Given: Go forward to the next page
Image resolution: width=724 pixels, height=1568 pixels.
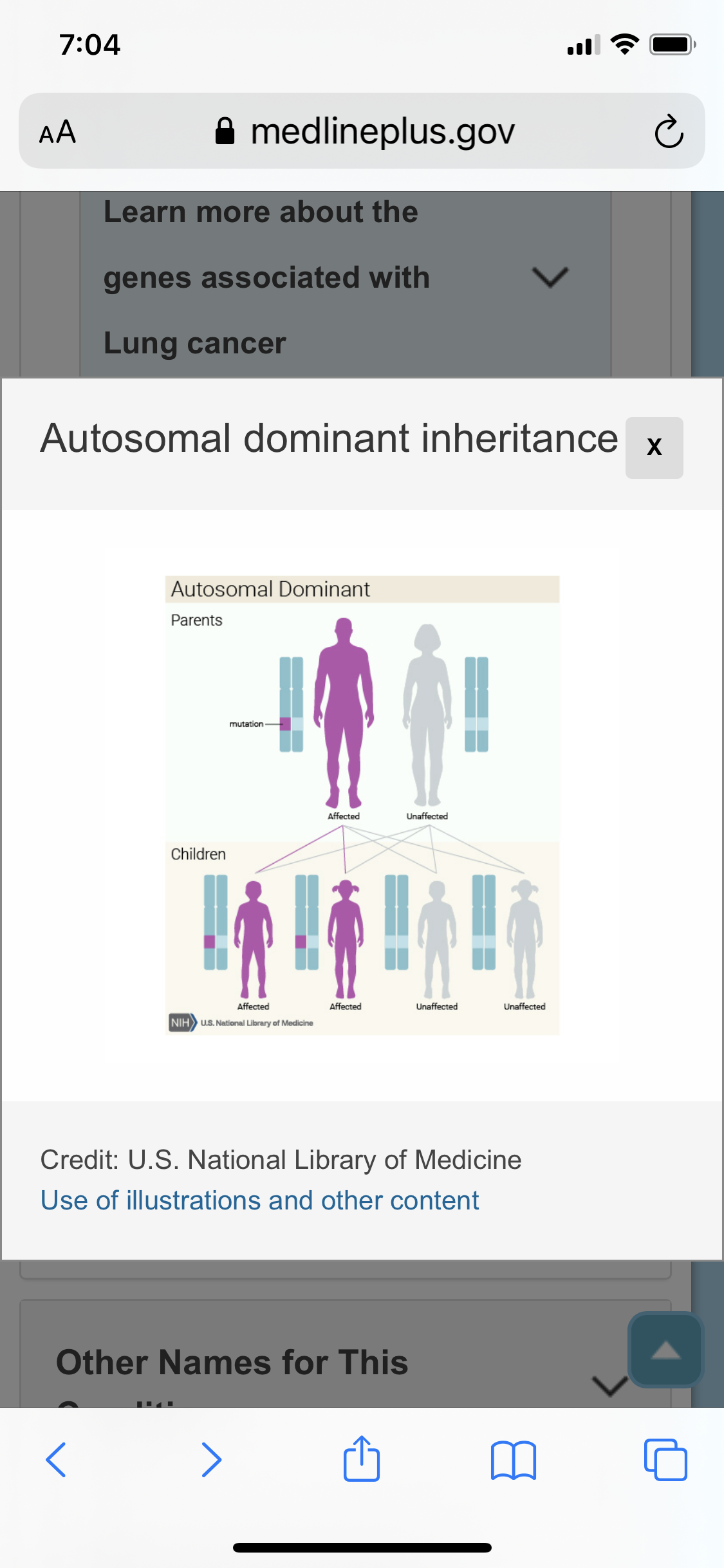Looking at the screenshot, I should (211, 1459).
